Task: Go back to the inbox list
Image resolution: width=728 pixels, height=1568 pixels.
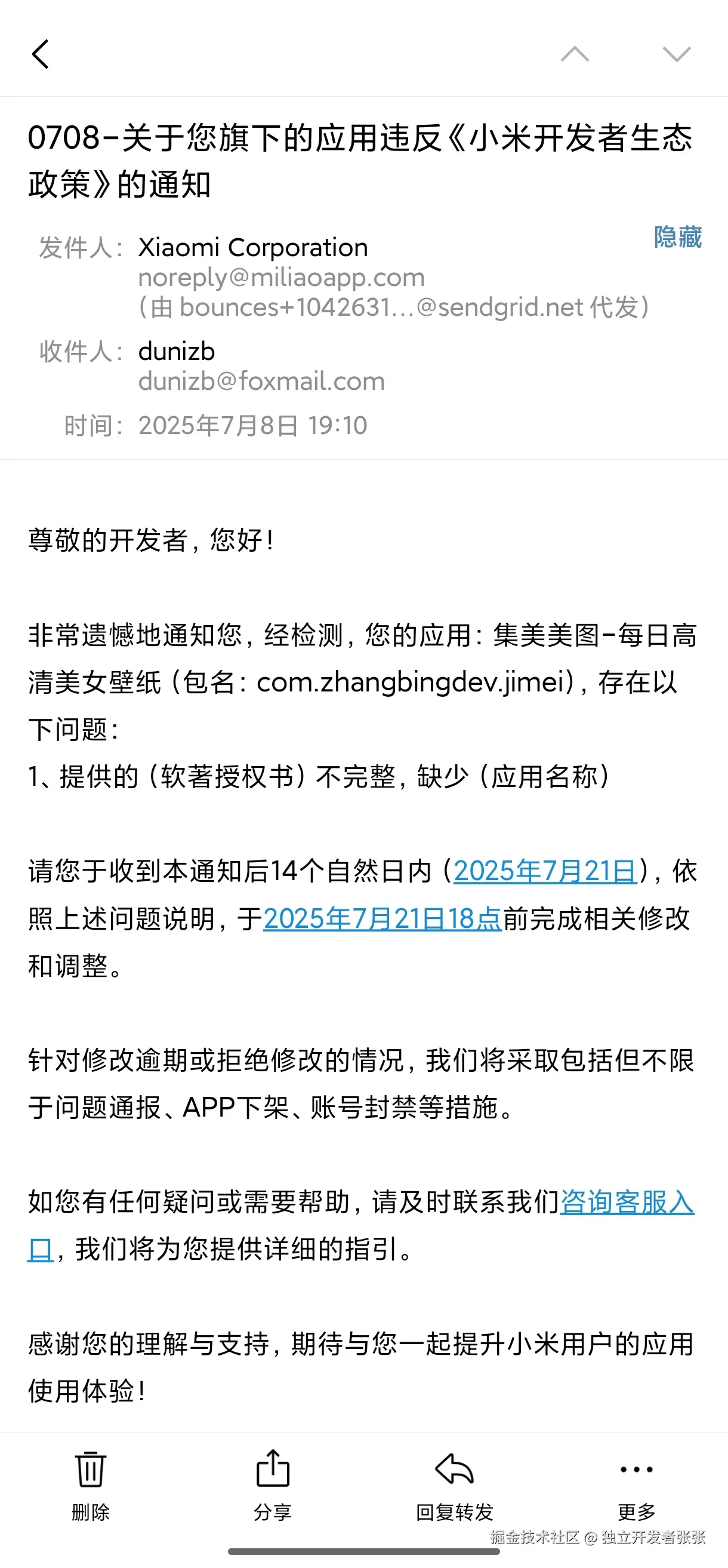Action: (40, 54)
